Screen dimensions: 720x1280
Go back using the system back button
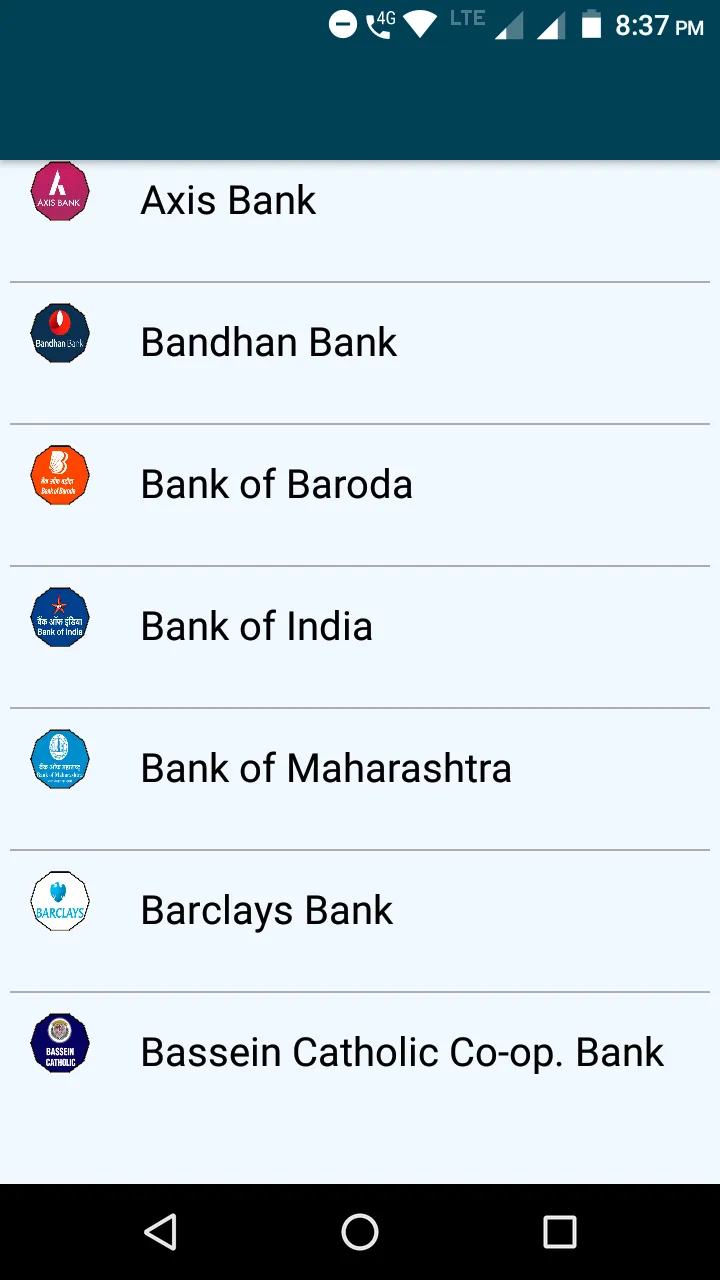(x=160, y=1232)
